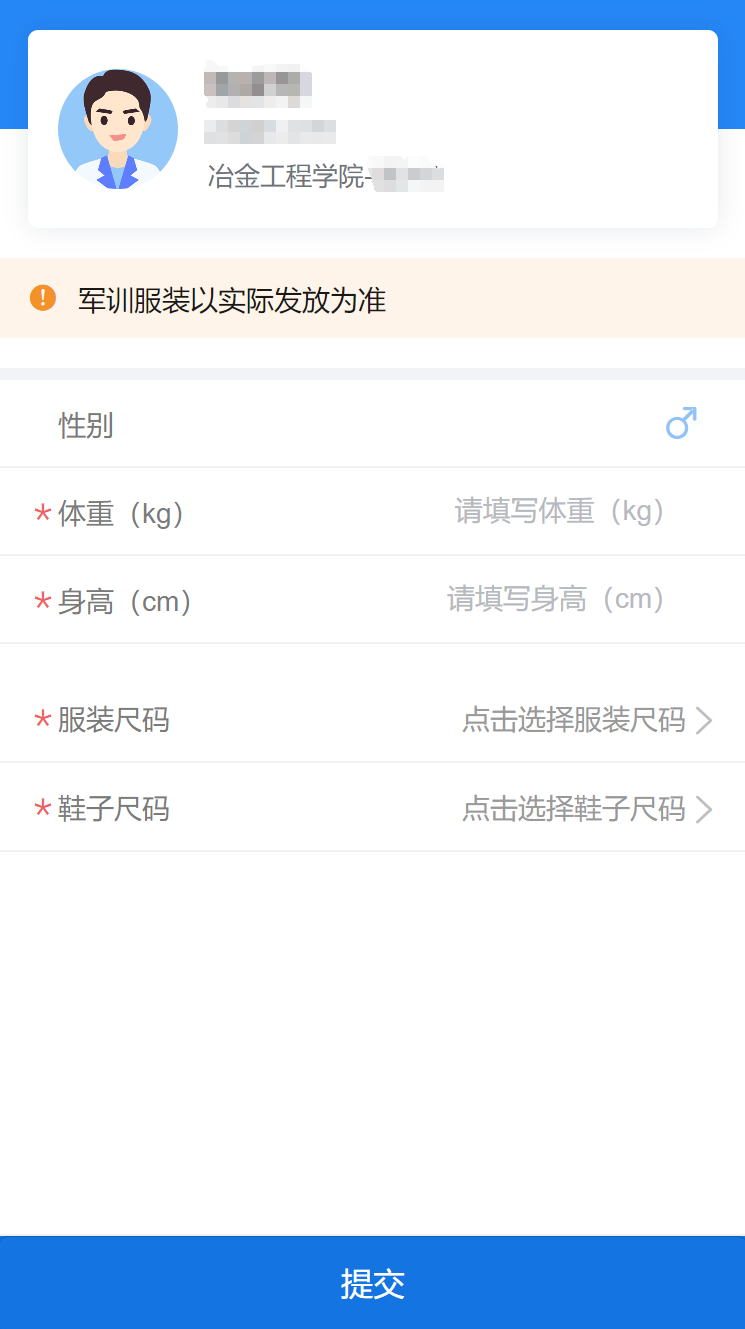This screenshot has width=745, height=1329.
Task: Submit the form with 提交
Action: tap(372, 1283)
